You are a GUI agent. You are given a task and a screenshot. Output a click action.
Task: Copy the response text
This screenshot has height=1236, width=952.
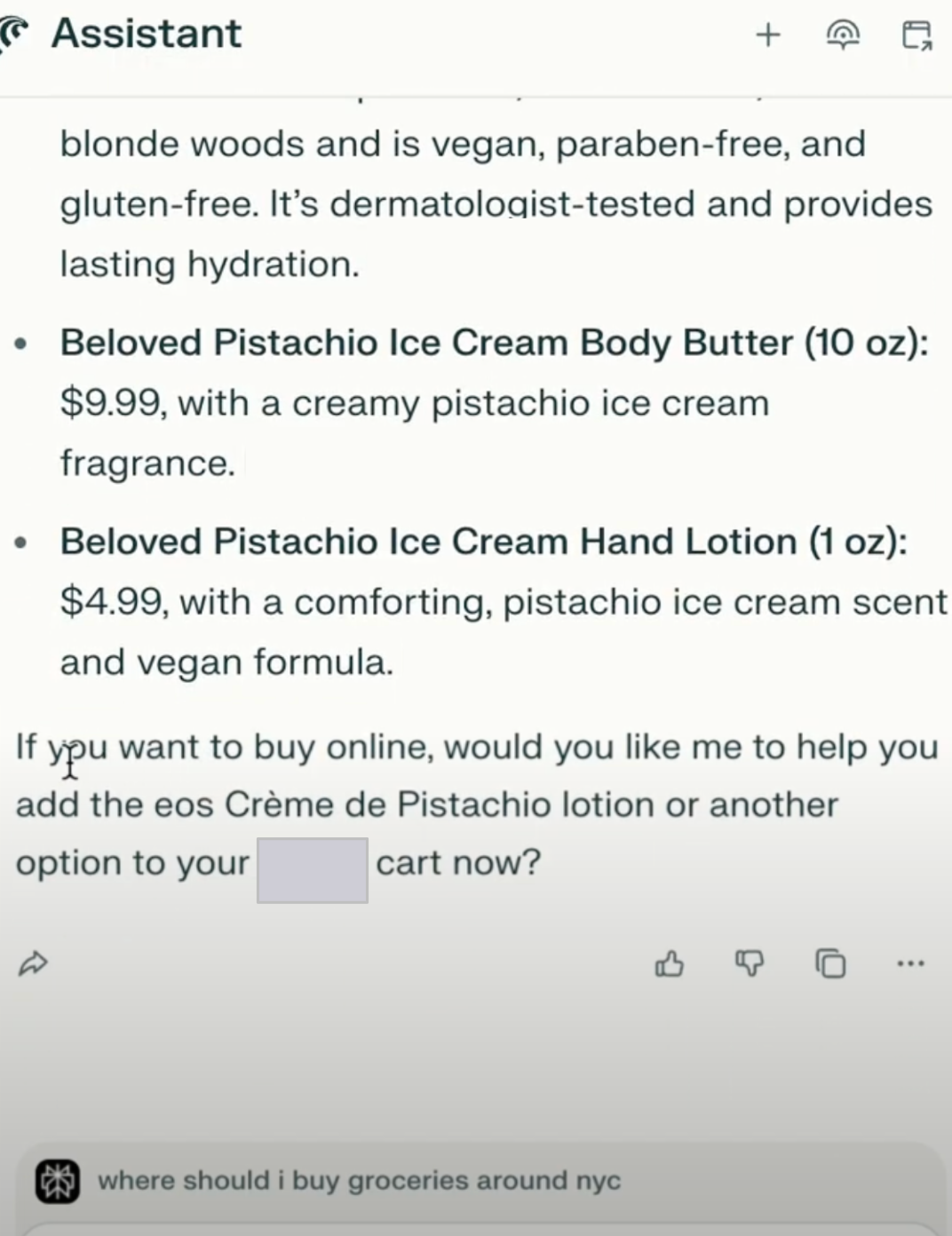pos(831,963)
